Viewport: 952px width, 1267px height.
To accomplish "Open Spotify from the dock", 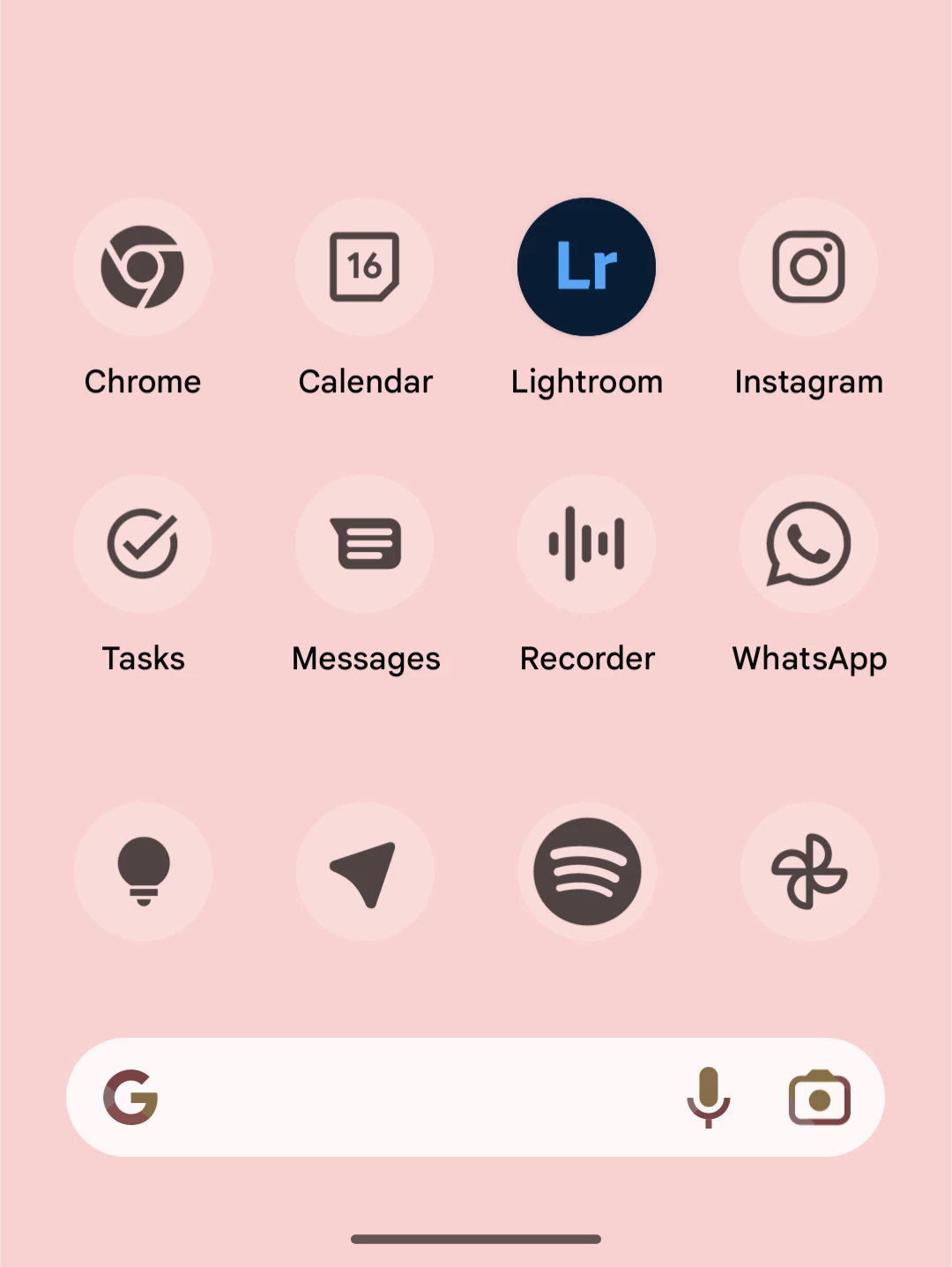I will pyautogui.click(x=587, y=871).
